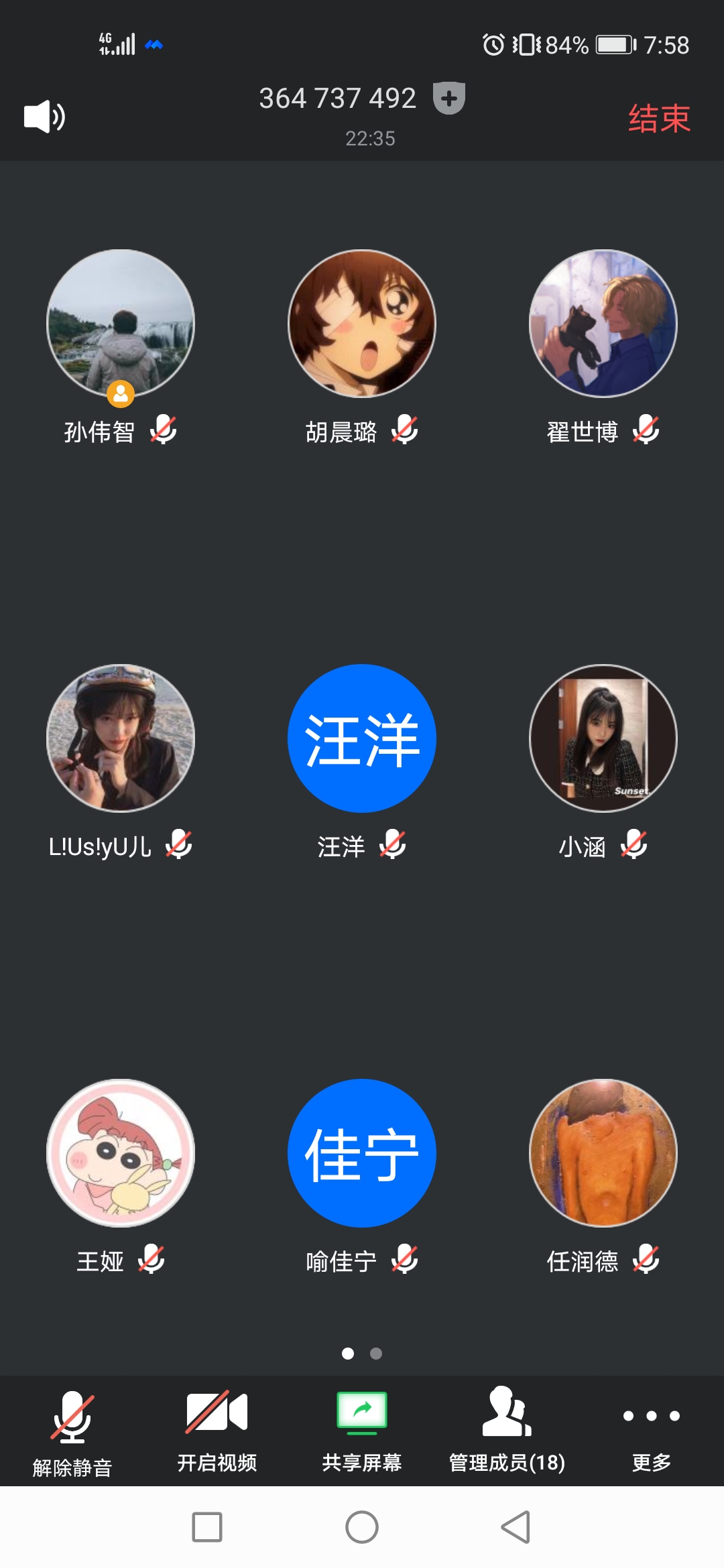
Task: Go back using system back button
Action: 516,1527
